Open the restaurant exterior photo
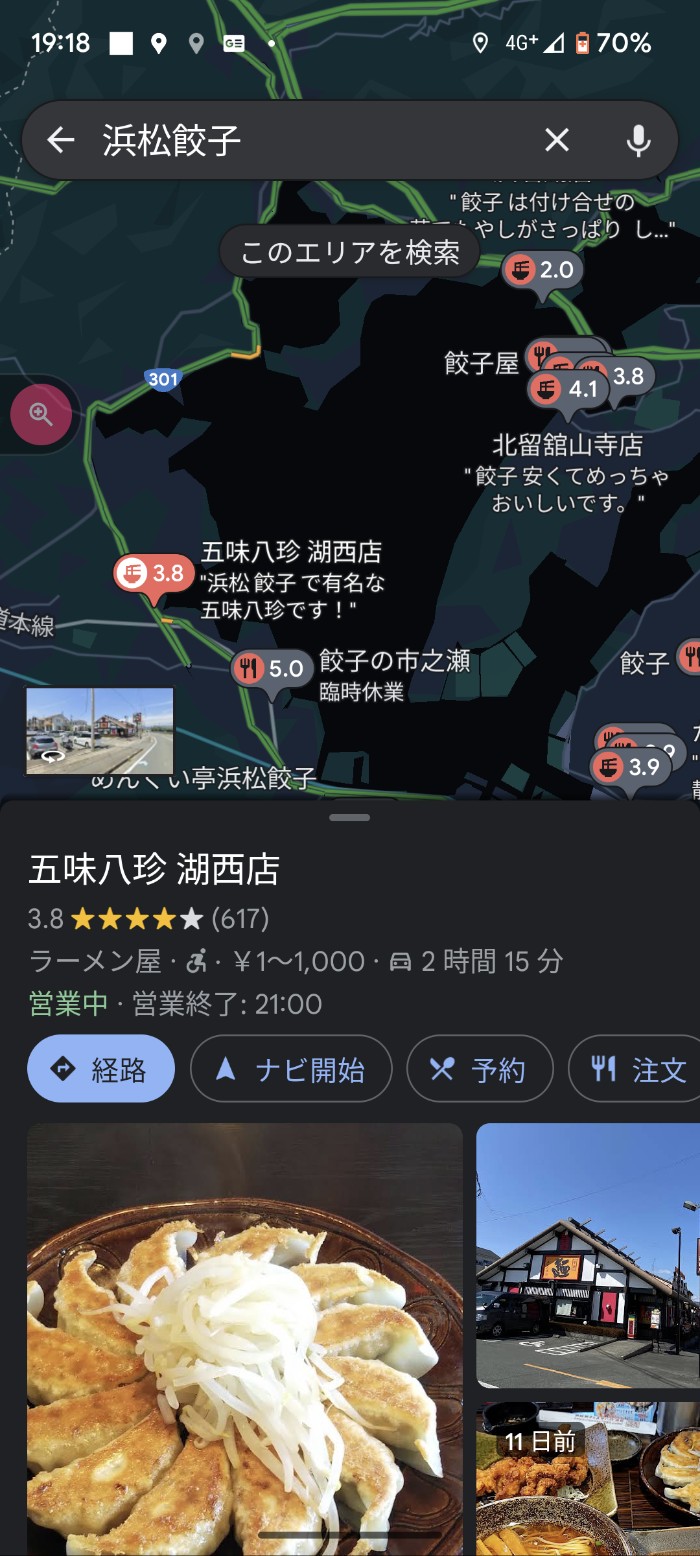 click(588, 1255)
